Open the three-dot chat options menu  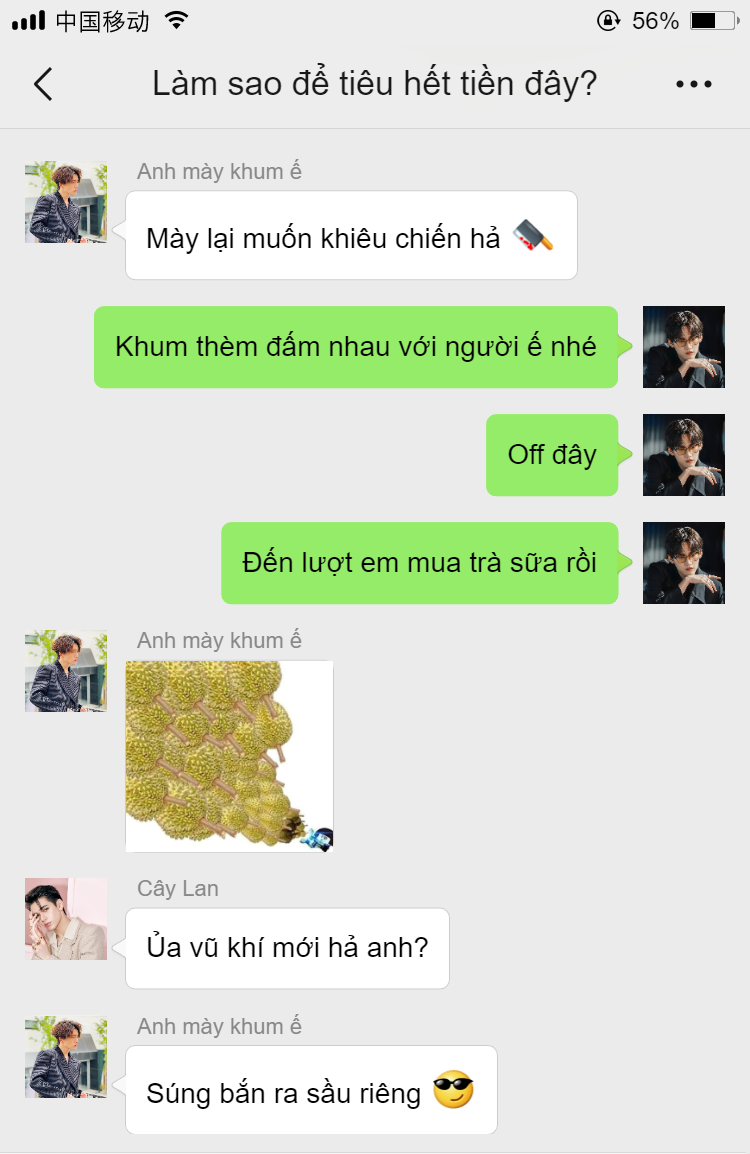tap(693, 85)
